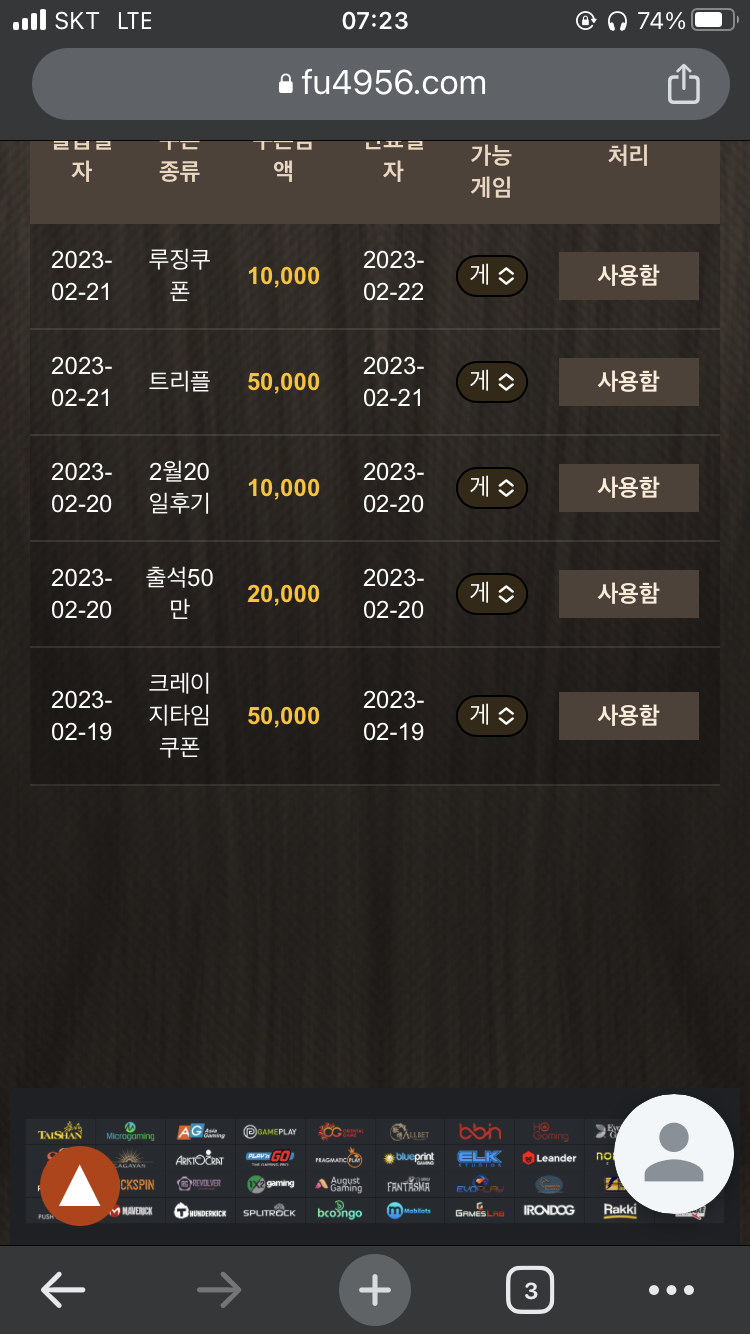Tap 사용함 for the 루징쿠폰 row
The height and width of the screenshot is (1334, 750).
(x=628, y=276)
